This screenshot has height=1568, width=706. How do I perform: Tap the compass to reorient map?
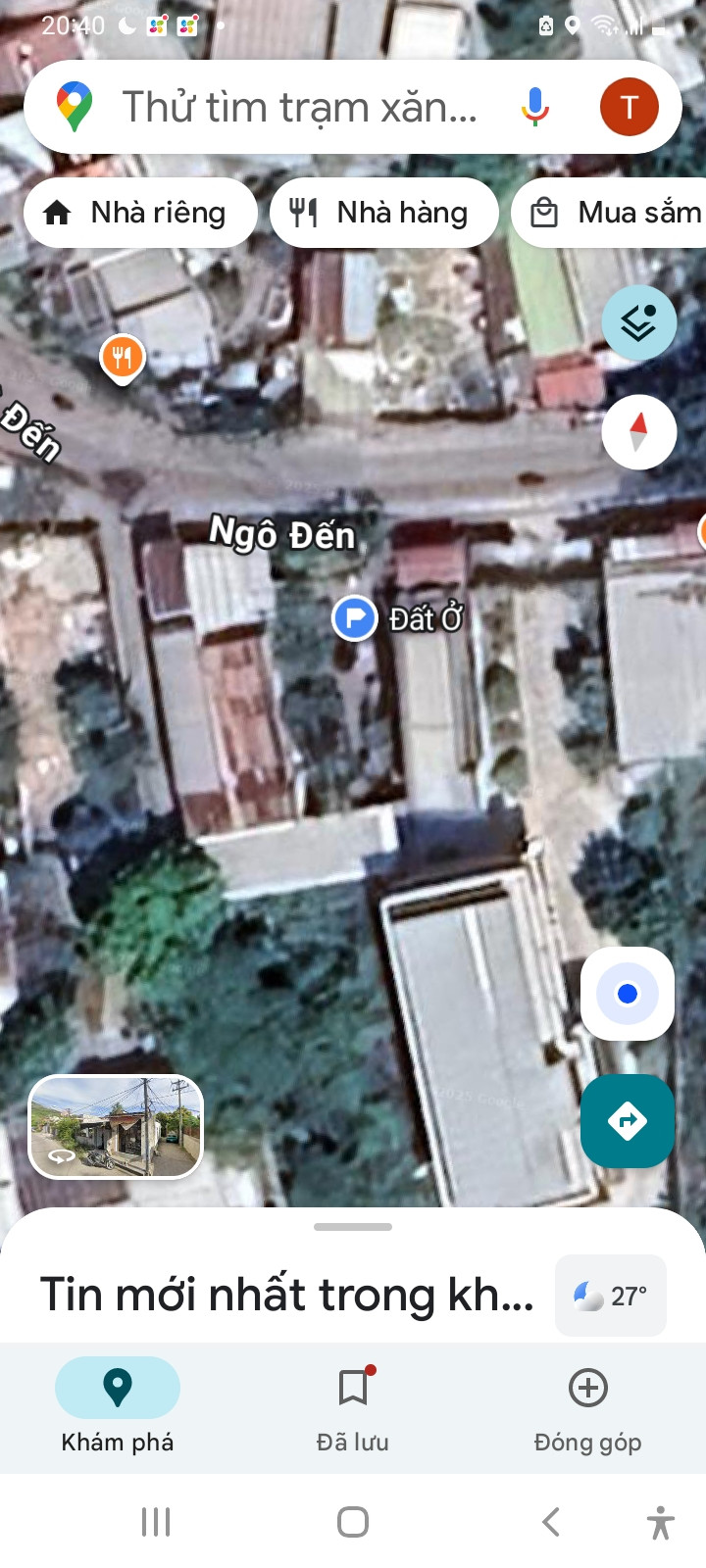pyautogui.click(x=638, y=431)
